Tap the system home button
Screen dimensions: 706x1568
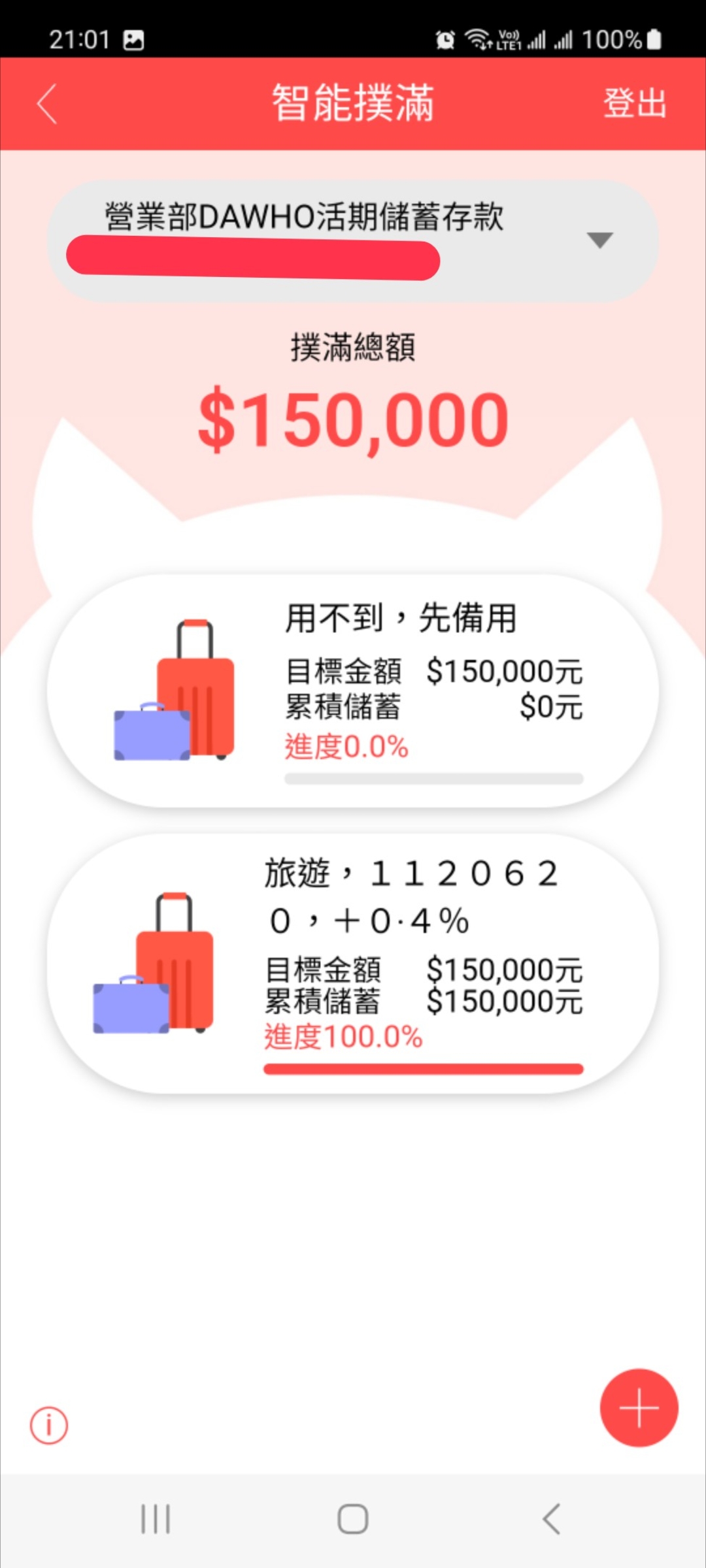(x=353, y=1518)
